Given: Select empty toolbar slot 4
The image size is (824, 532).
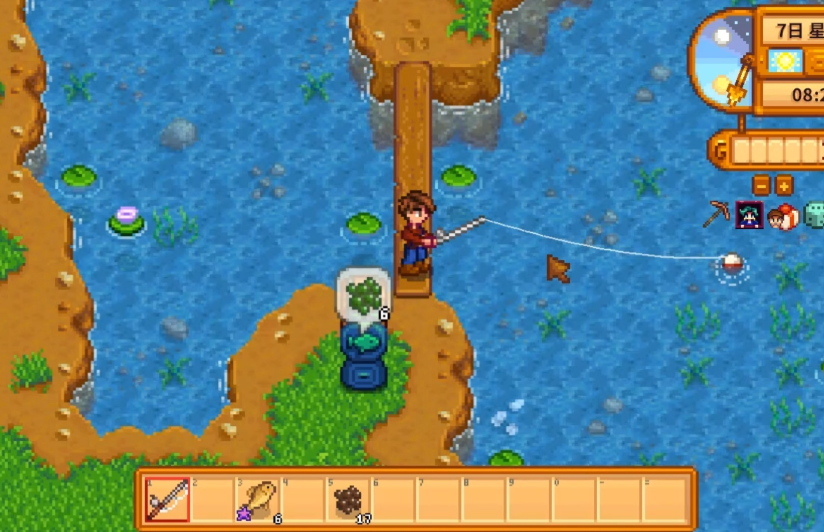Looking at the screenshot, I should coord(302,498).
